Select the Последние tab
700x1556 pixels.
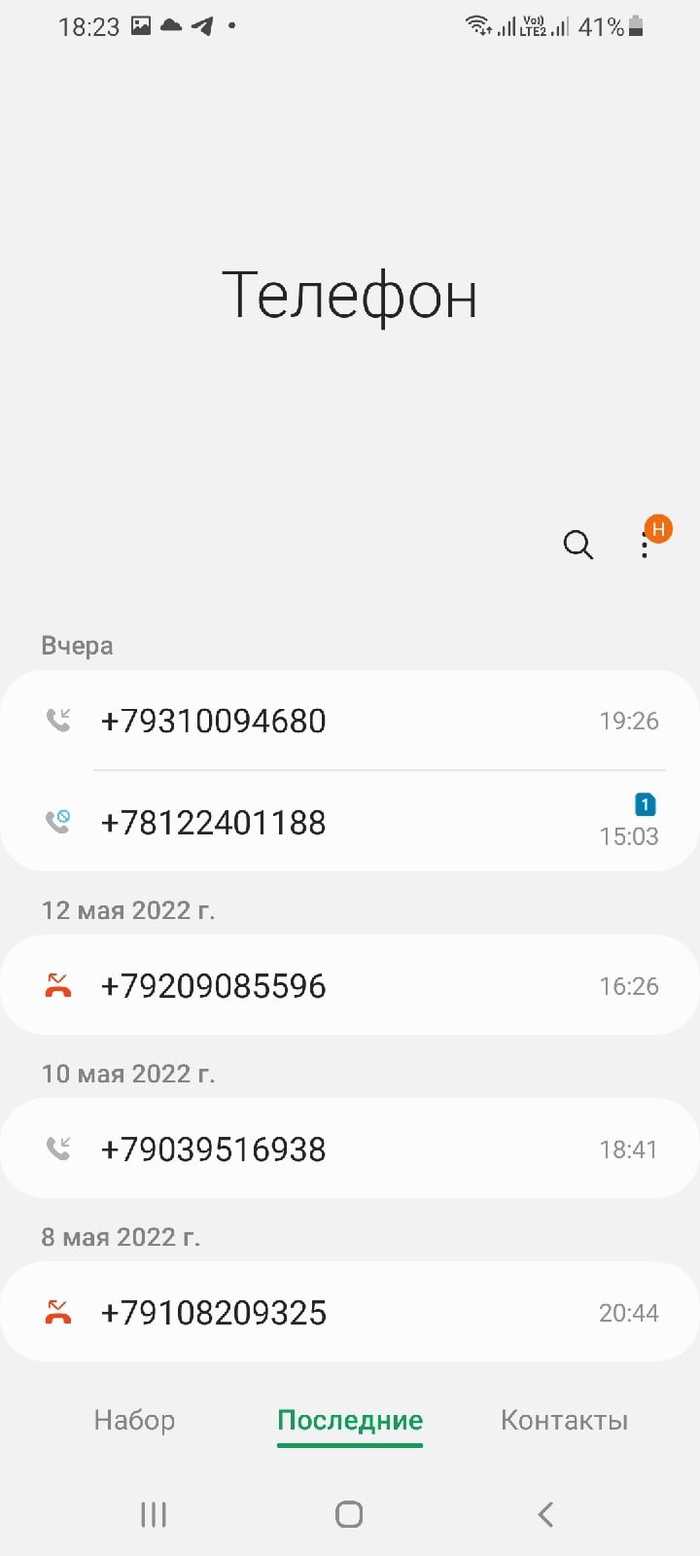click(350, 1420)
